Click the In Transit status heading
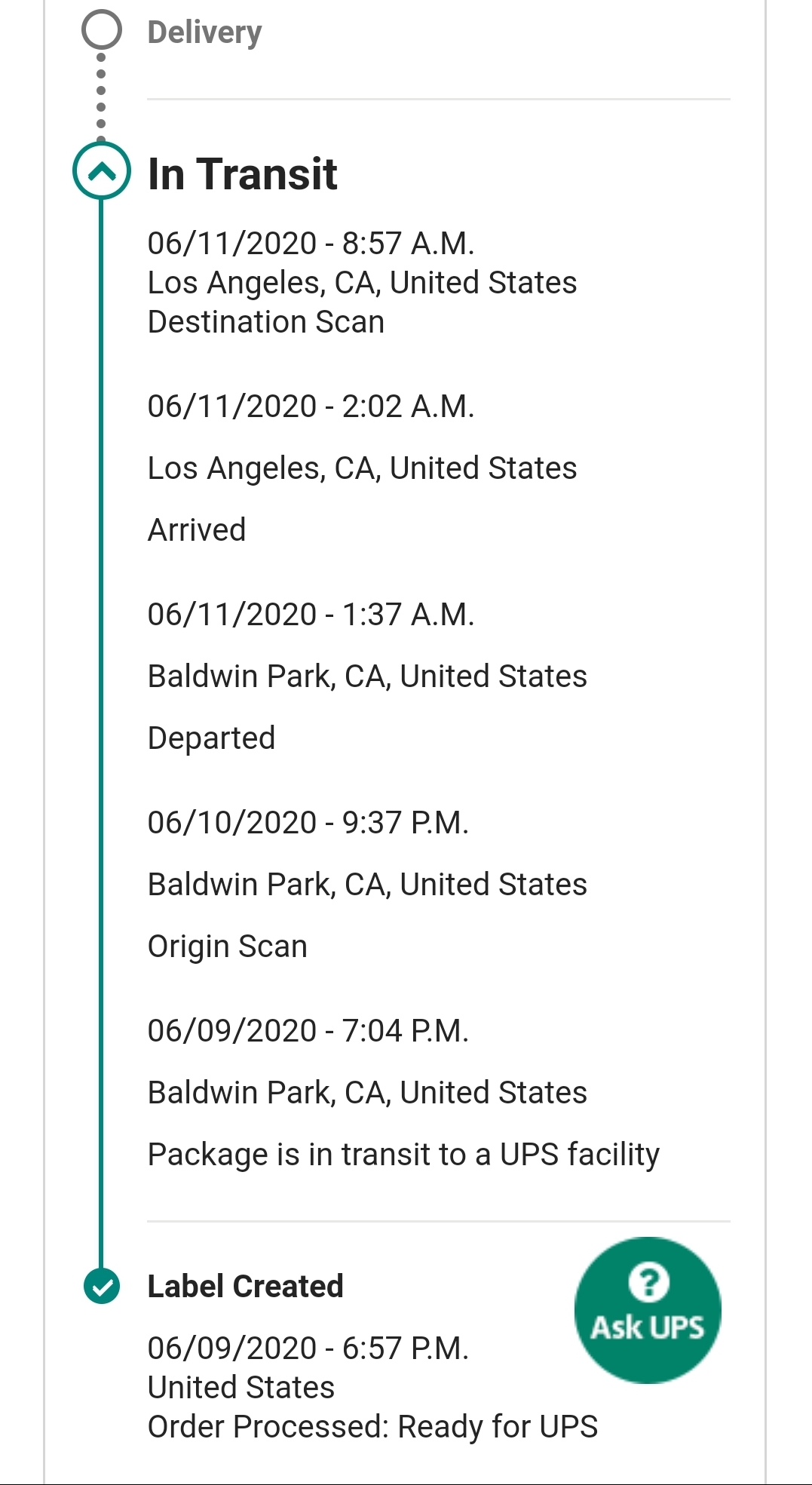The image size is (812, 1485). pos(243,175)
